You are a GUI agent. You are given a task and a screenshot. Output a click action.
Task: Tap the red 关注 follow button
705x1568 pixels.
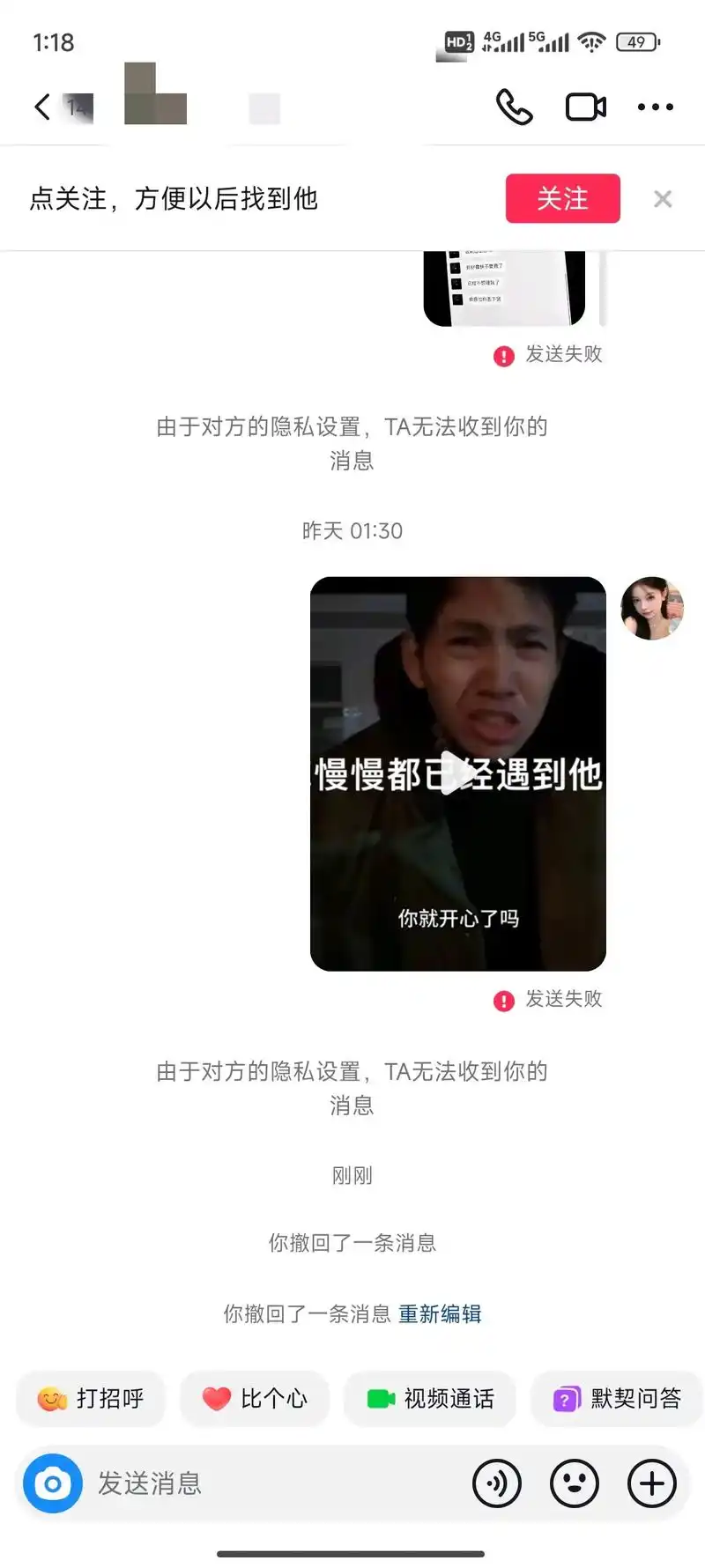tap(562, 198)
